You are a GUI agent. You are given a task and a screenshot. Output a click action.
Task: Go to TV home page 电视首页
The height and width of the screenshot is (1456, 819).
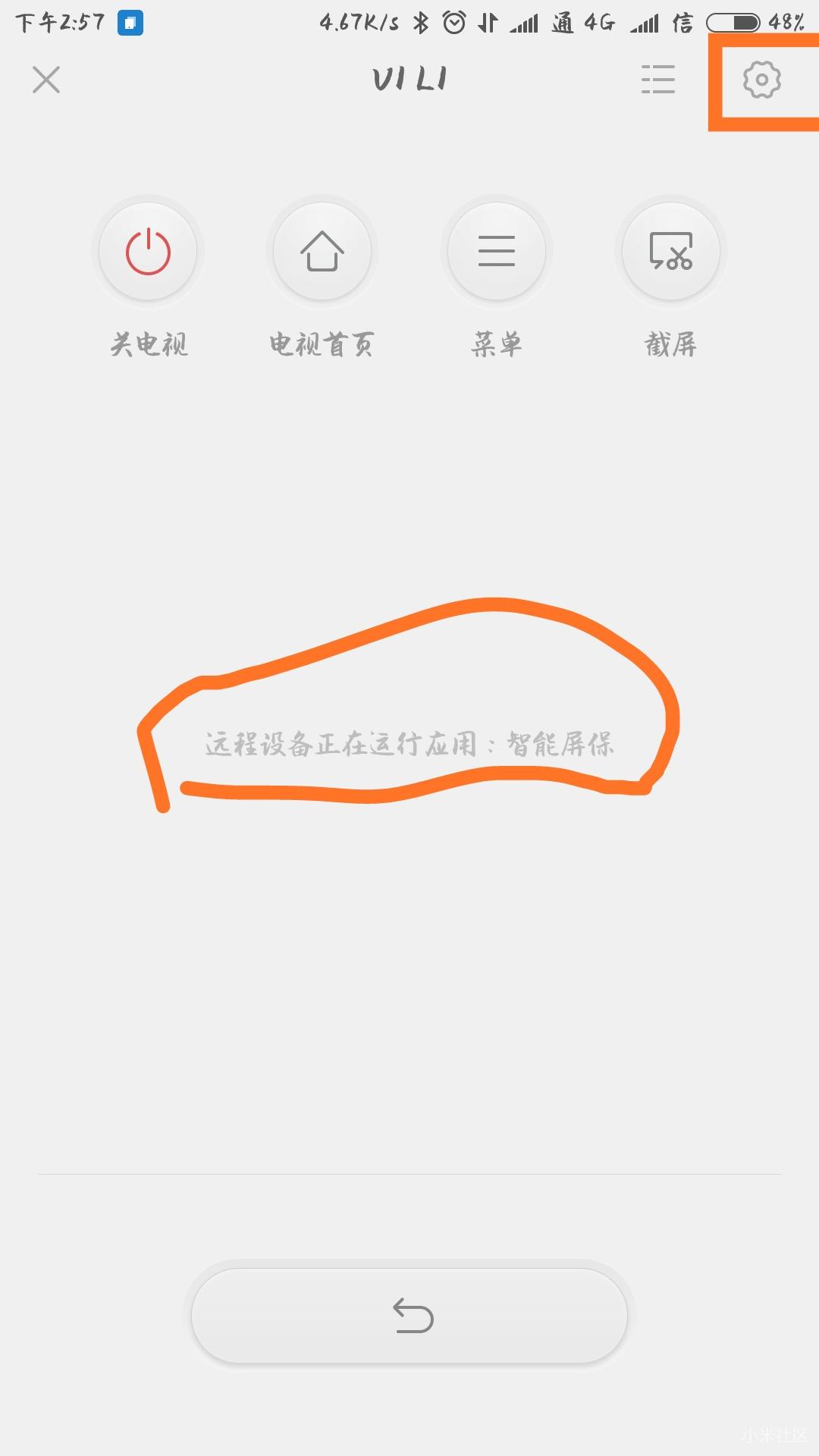pos(322,251)
